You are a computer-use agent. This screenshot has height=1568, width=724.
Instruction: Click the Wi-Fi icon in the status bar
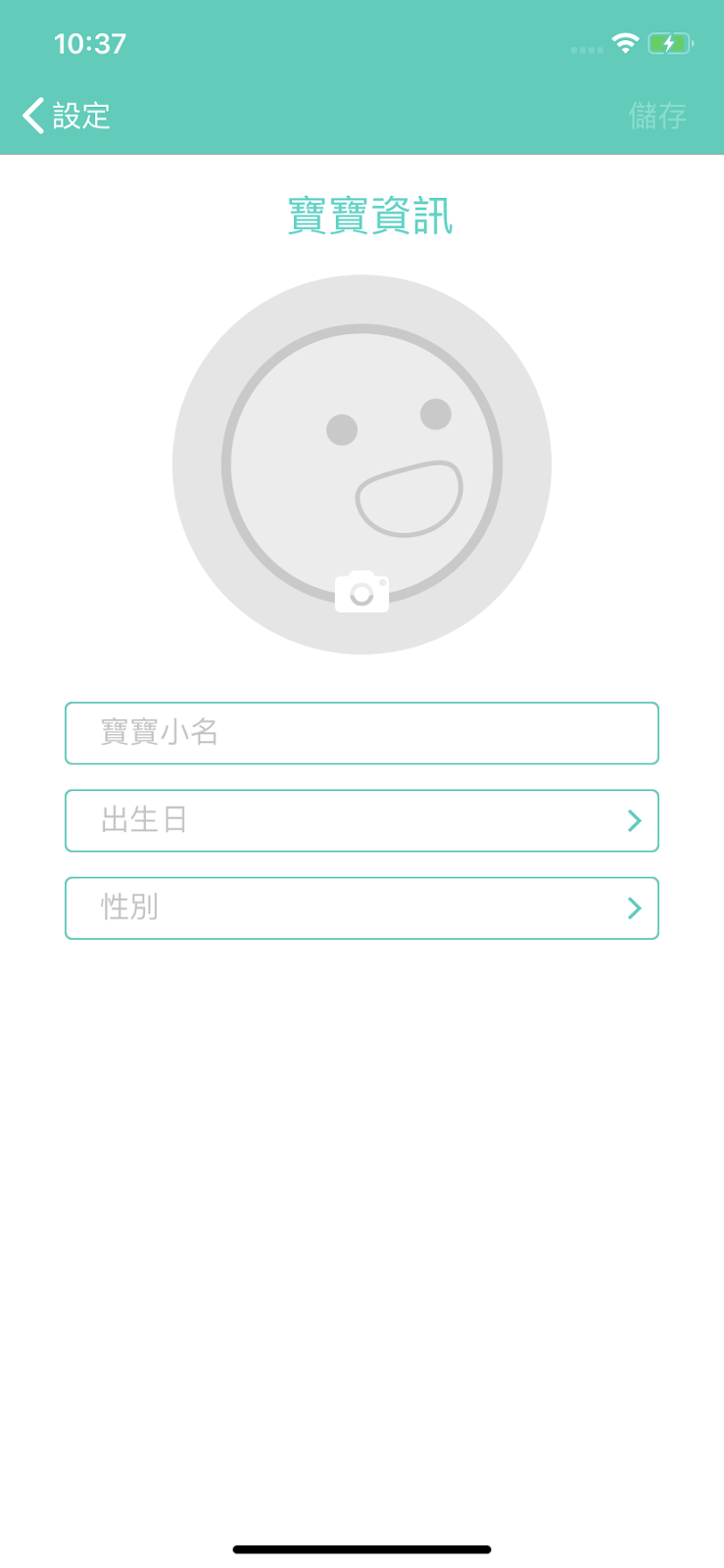click(626, 43)
